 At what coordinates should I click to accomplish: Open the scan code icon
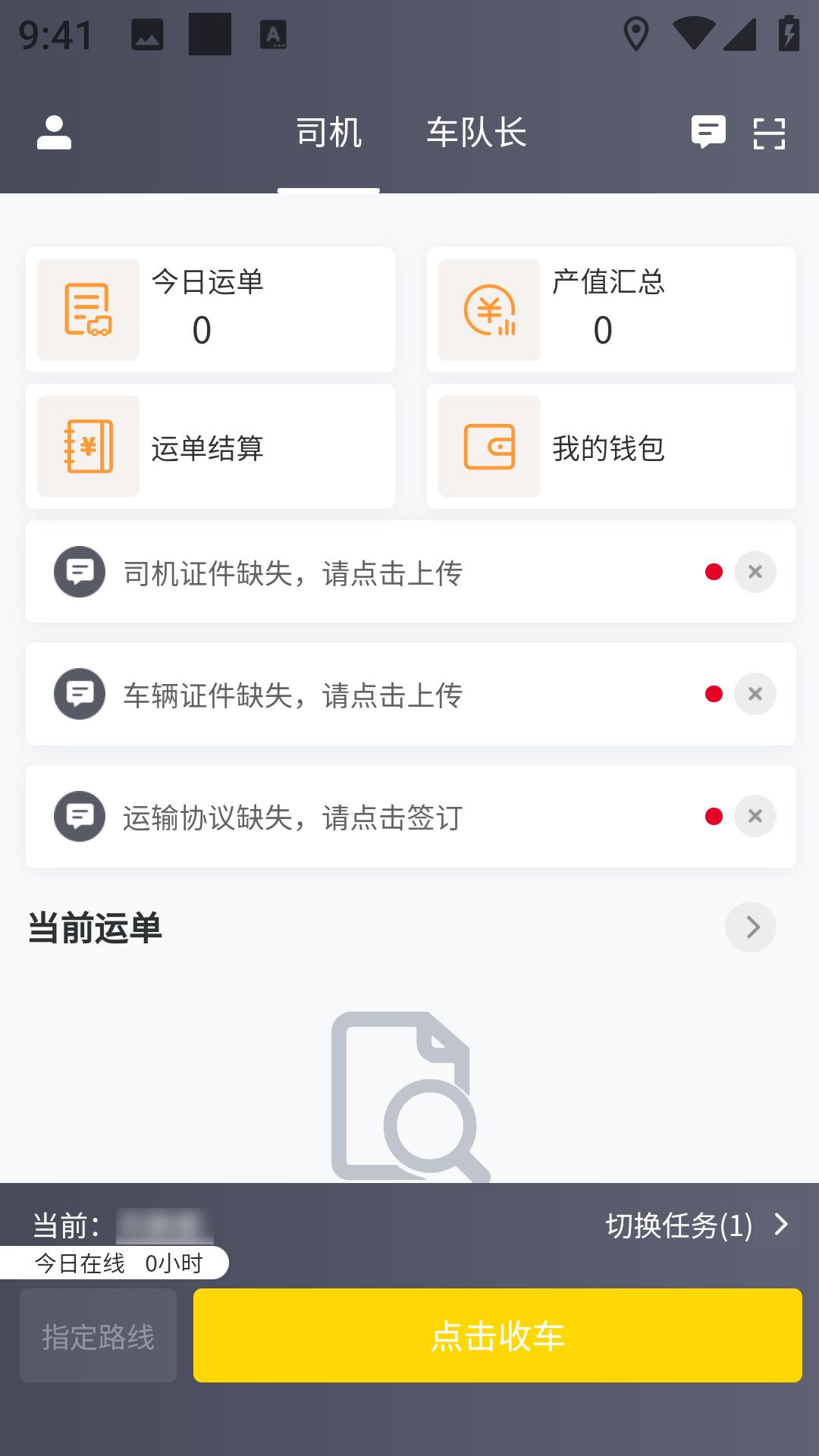[x=769, y=133]
